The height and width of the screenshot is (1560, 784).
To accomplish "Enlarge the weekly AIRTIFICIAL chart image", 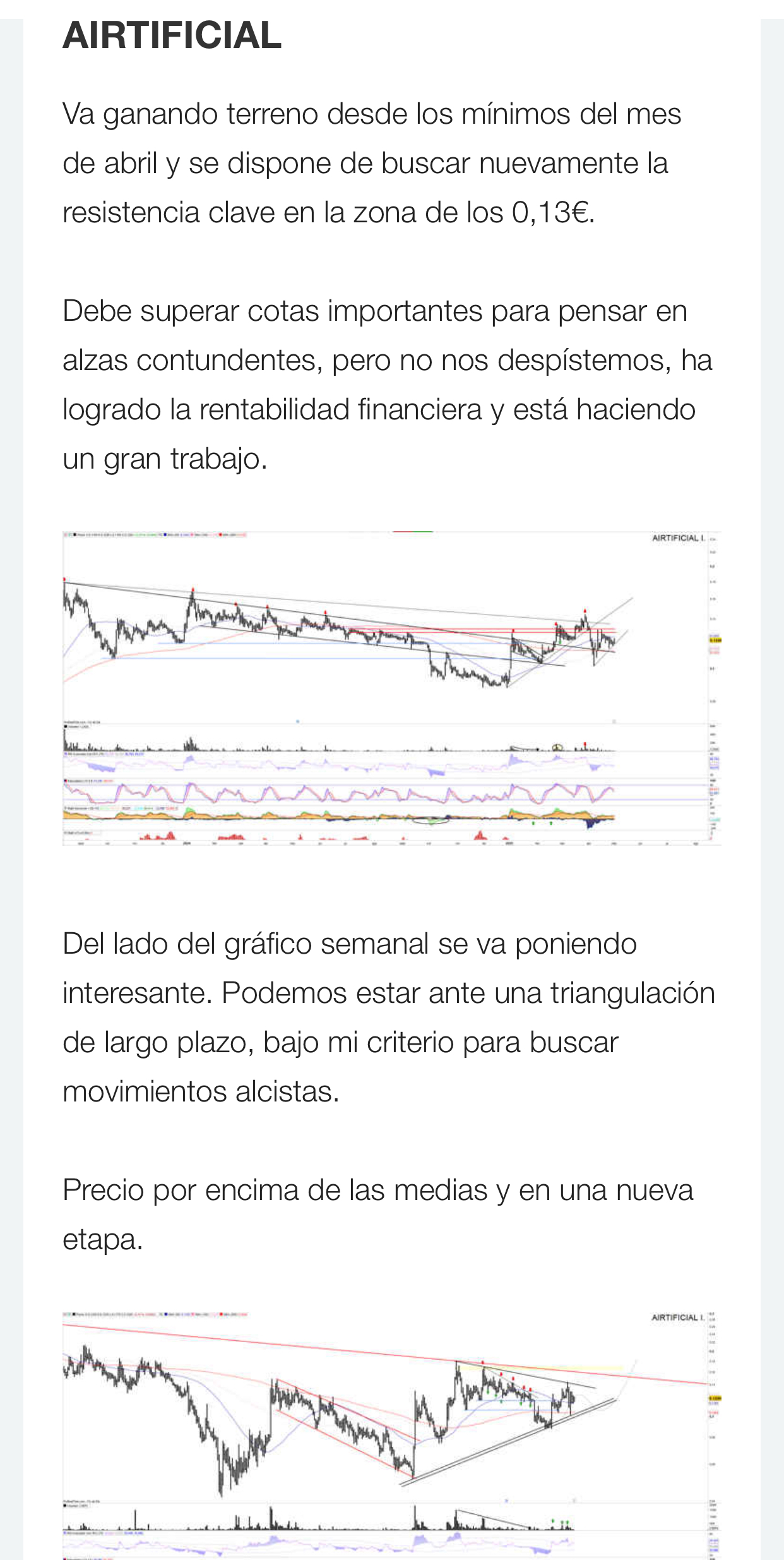I will coord(392,1434).
